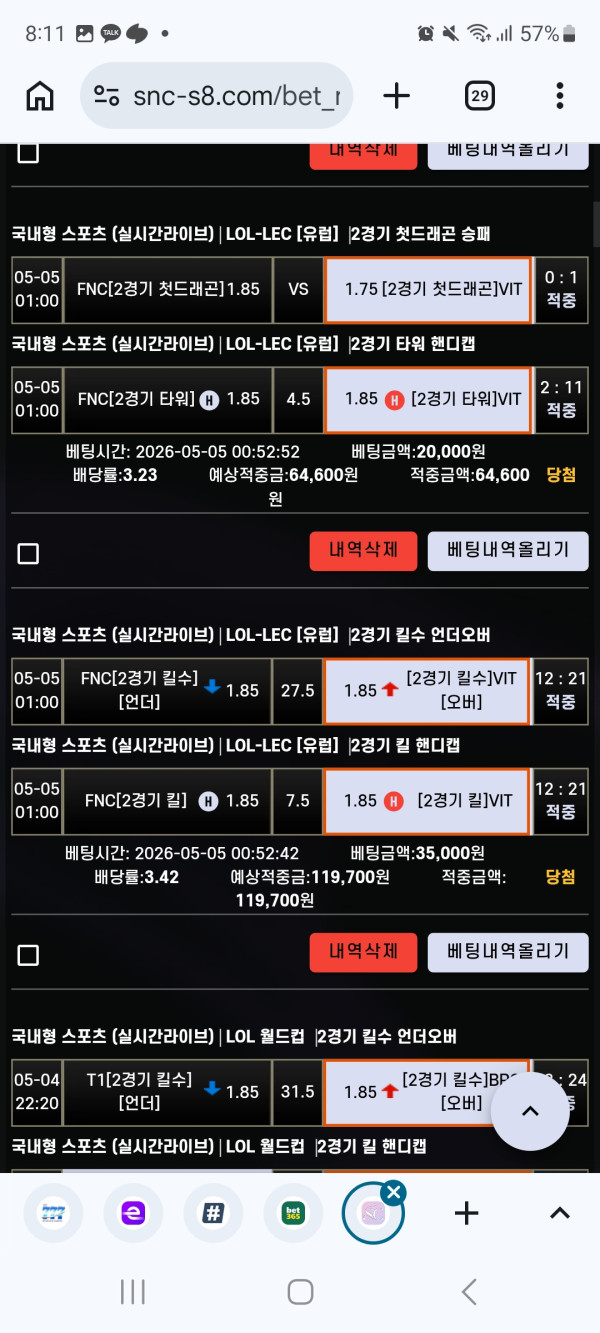Image resolution: width=600 pixels, height=1333 pixels.
Task: Switch to the purple e tab shortcut
Action: [133, 1213]
